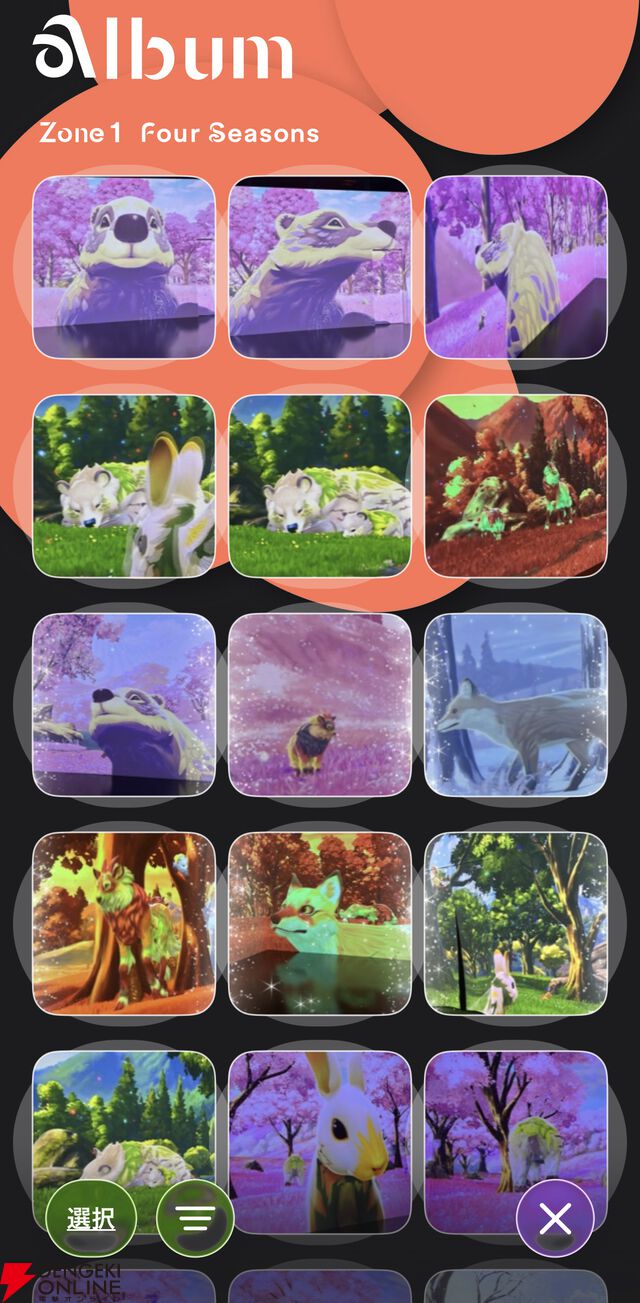Open the front-facing badger photo on purple field

124,268
